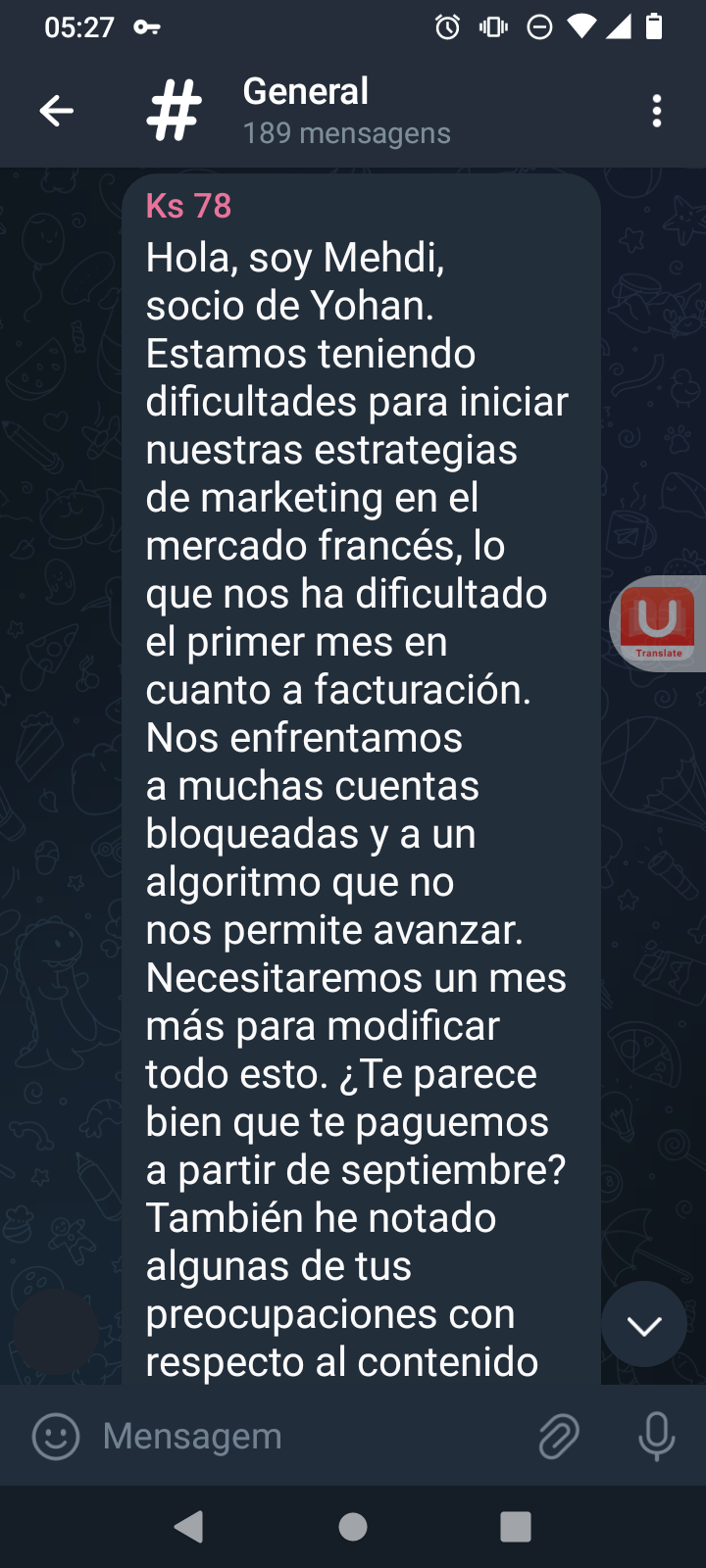Open the emoji picker
Viewport: 706px width, 1568px height.
56,1437
